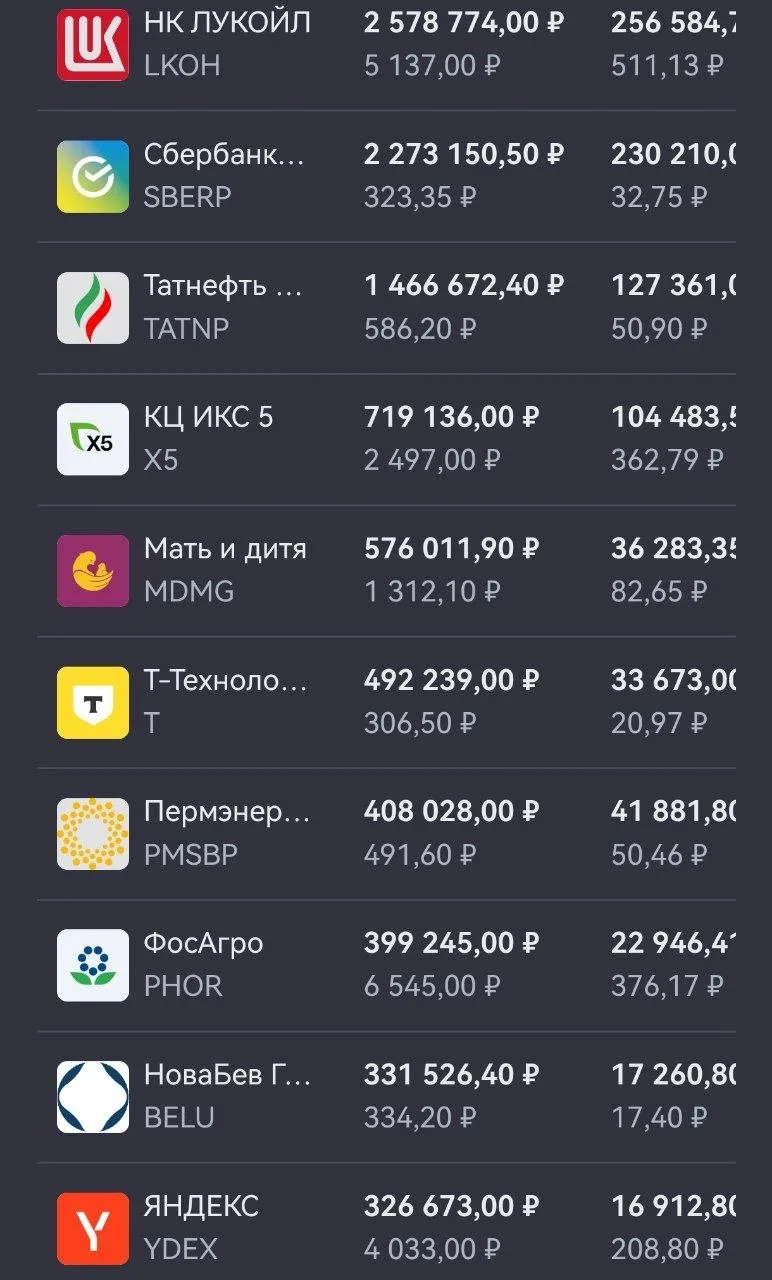This screenshot has width=772, height=1280.
Task: View the НоваБев BELU position
Action: pyautogui.click(x=386, y=1097)
